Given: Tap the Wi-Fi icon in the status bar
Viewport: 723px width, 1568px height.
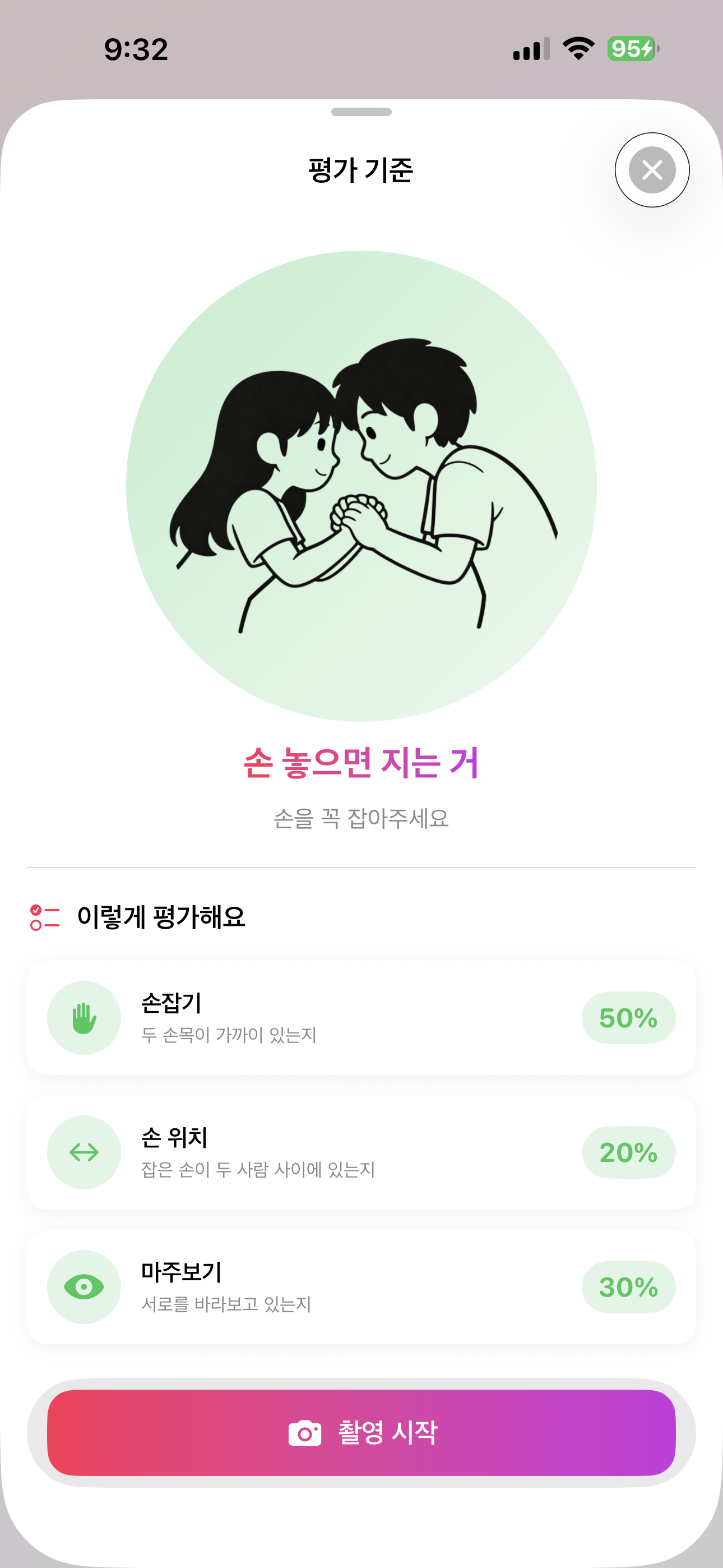Looking at the screenshot, I should tap(576, 50).
